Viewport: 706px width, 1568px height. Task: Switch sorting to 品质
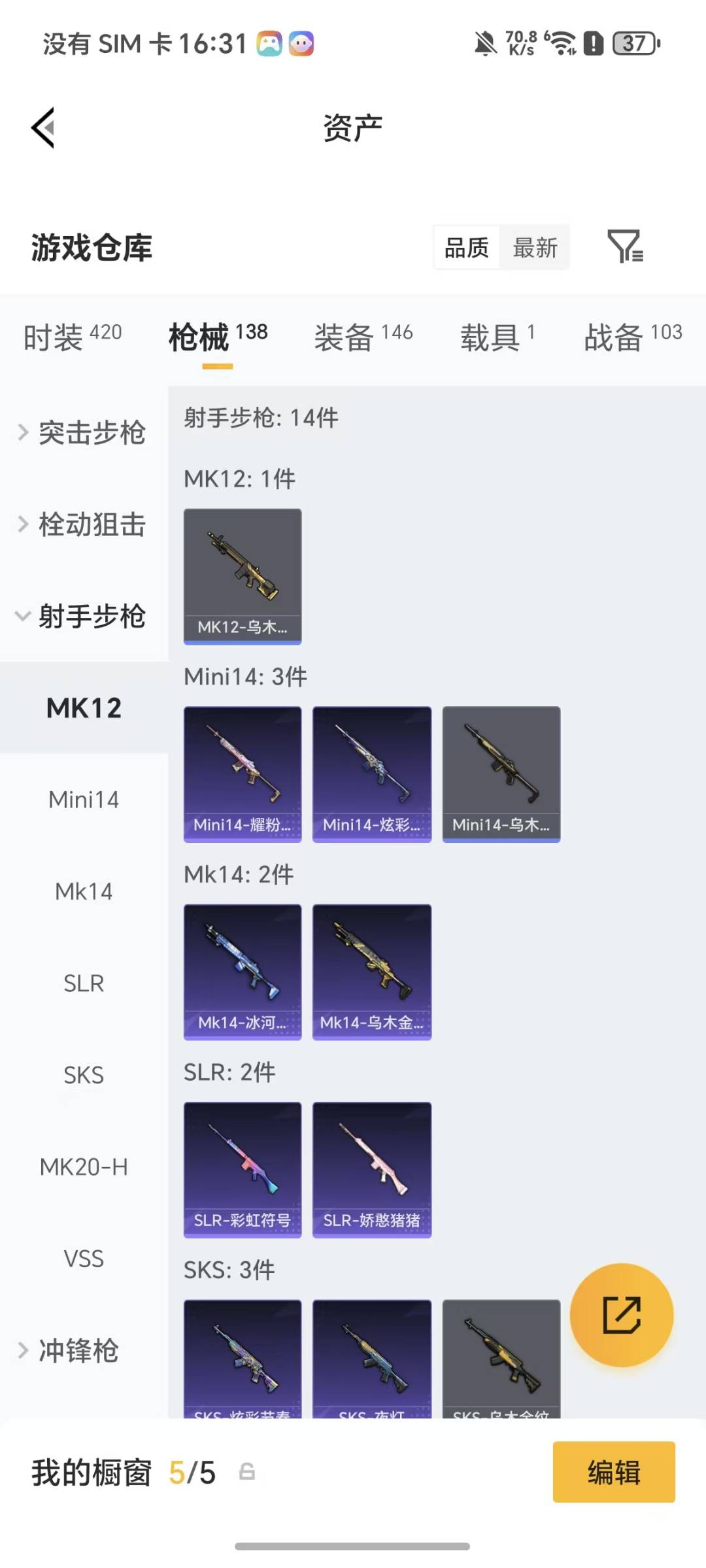click(465, 247)
